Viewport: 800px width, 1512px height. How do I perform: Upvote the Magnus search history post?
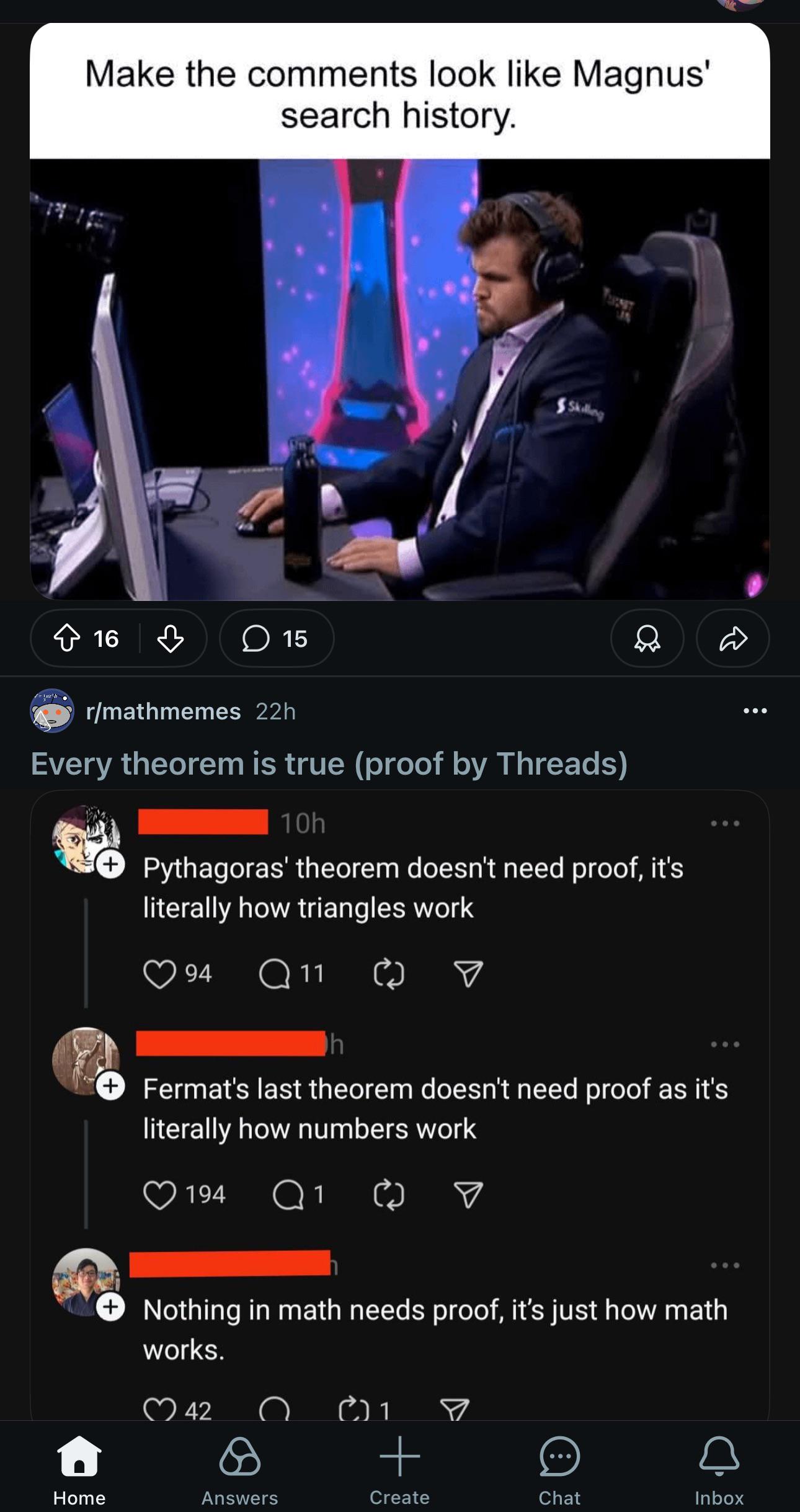pos(67,638)
